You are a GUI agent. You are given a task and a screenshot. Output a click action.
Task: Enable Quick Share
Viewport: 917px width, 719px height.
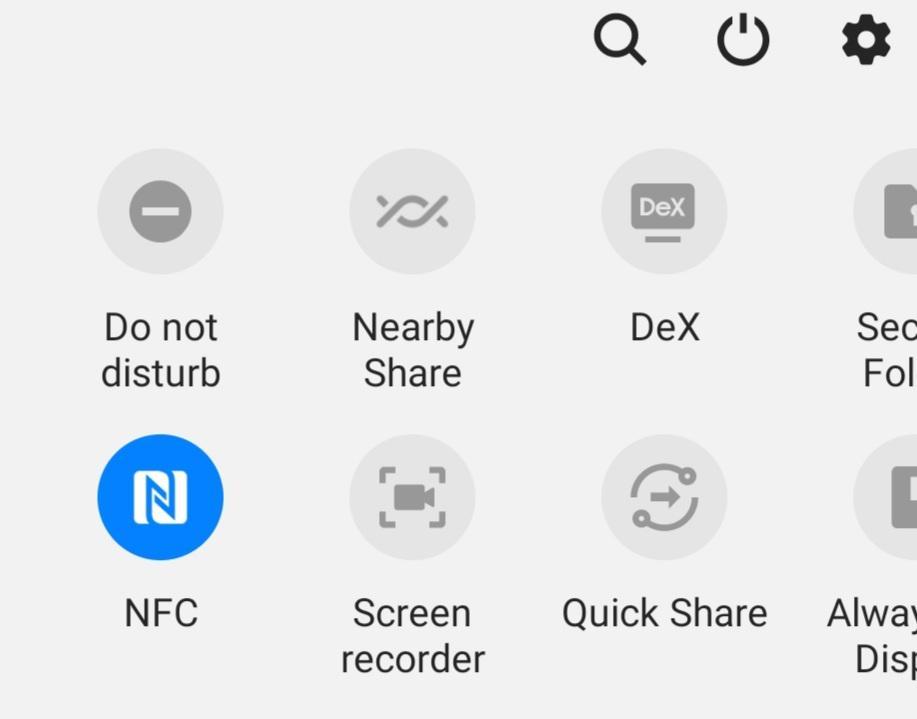[x=664, y=497]
